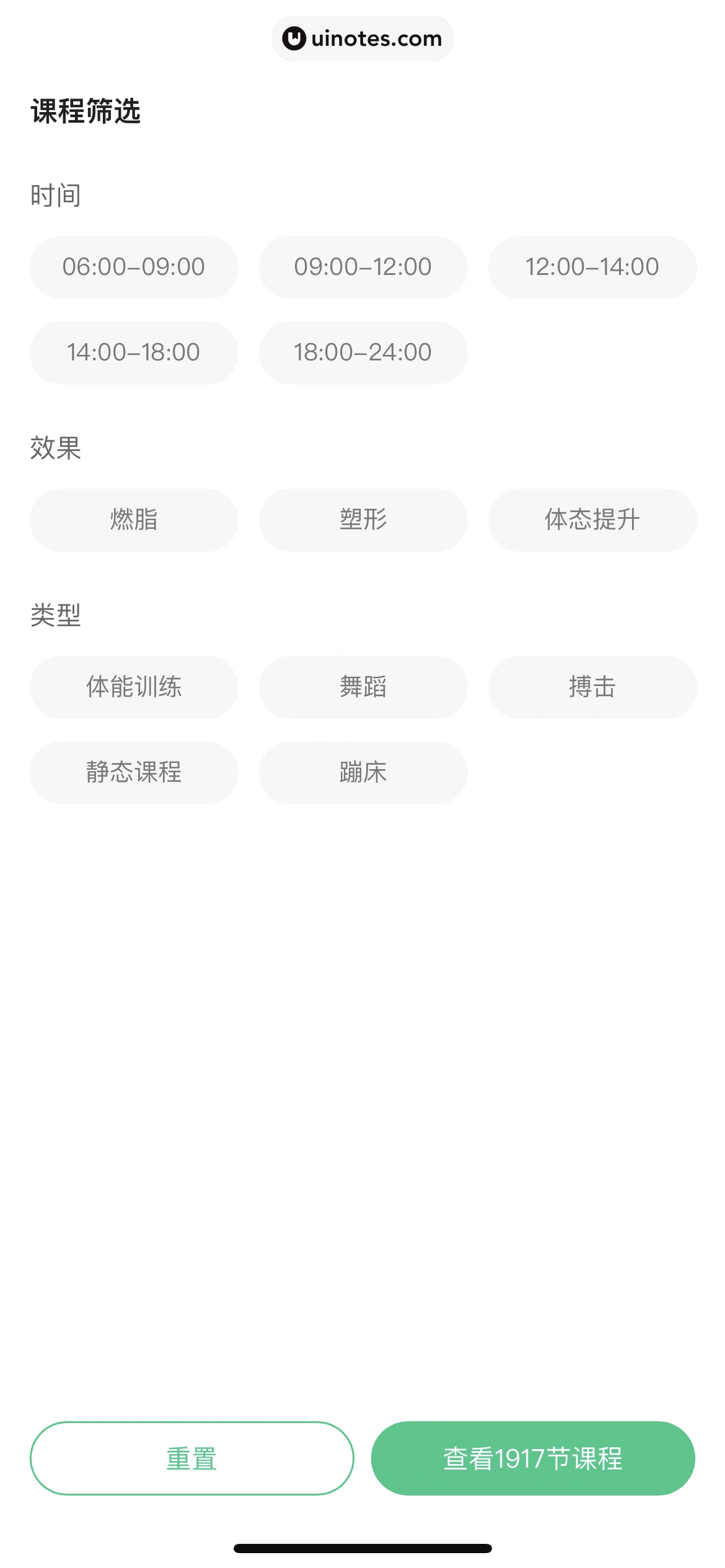Select the 06:00–09:00 time chip
Screen dimensions: 725x1568
pos(134,267)
